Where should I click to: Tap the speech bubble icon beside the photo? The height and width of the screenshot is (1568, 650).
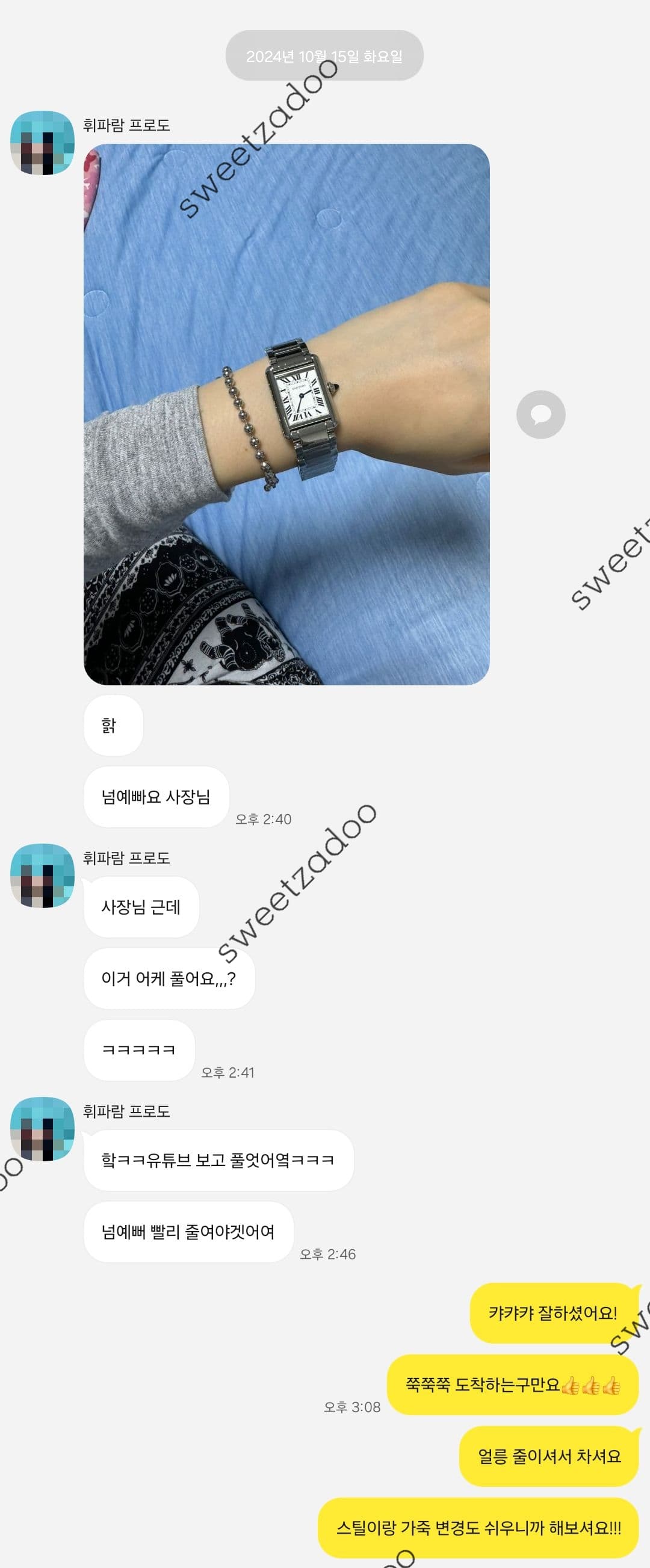tap(540, 415)
